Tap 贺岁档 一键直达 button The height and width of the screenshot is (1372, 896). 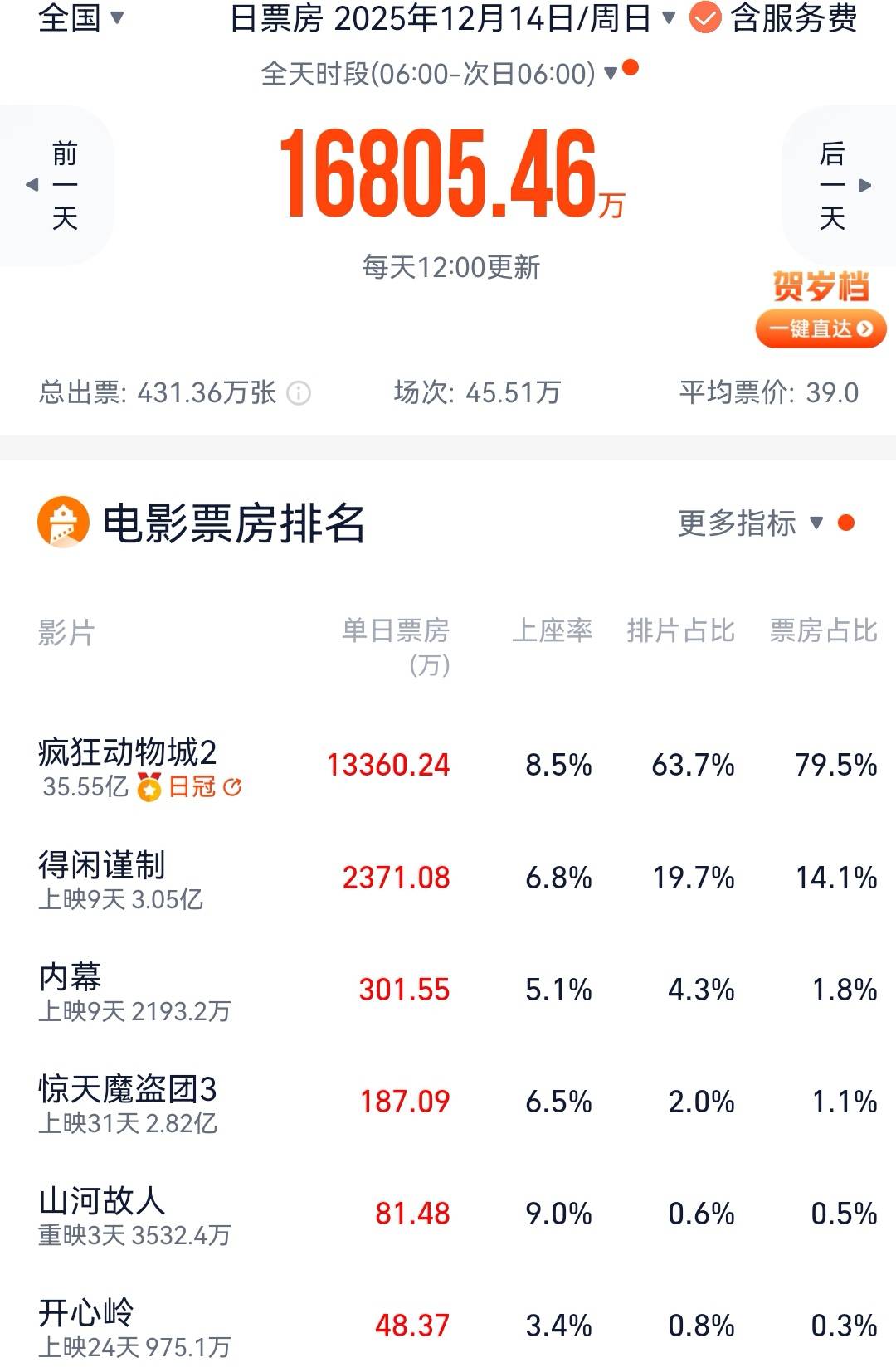click(820, 328)
